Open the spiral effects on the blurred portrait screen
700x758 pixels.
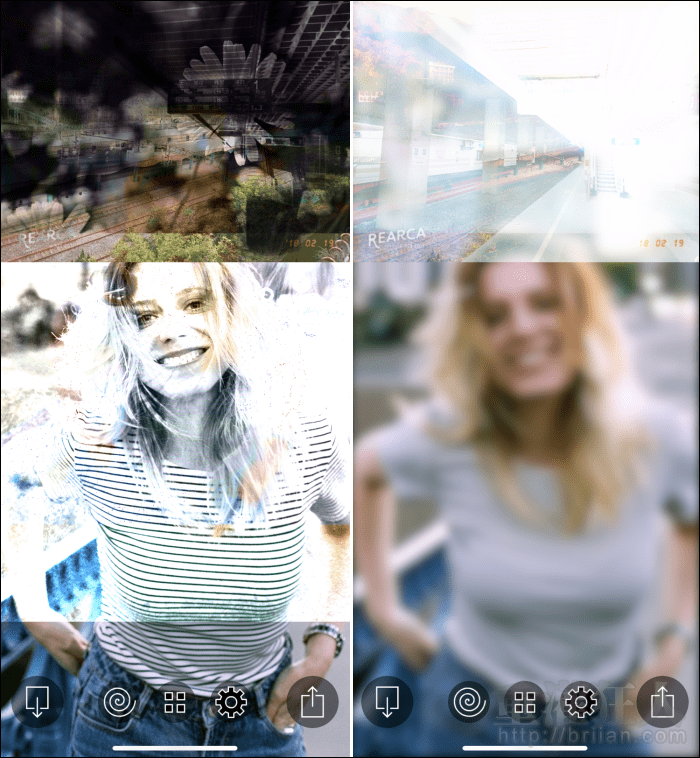coord(467,702)
